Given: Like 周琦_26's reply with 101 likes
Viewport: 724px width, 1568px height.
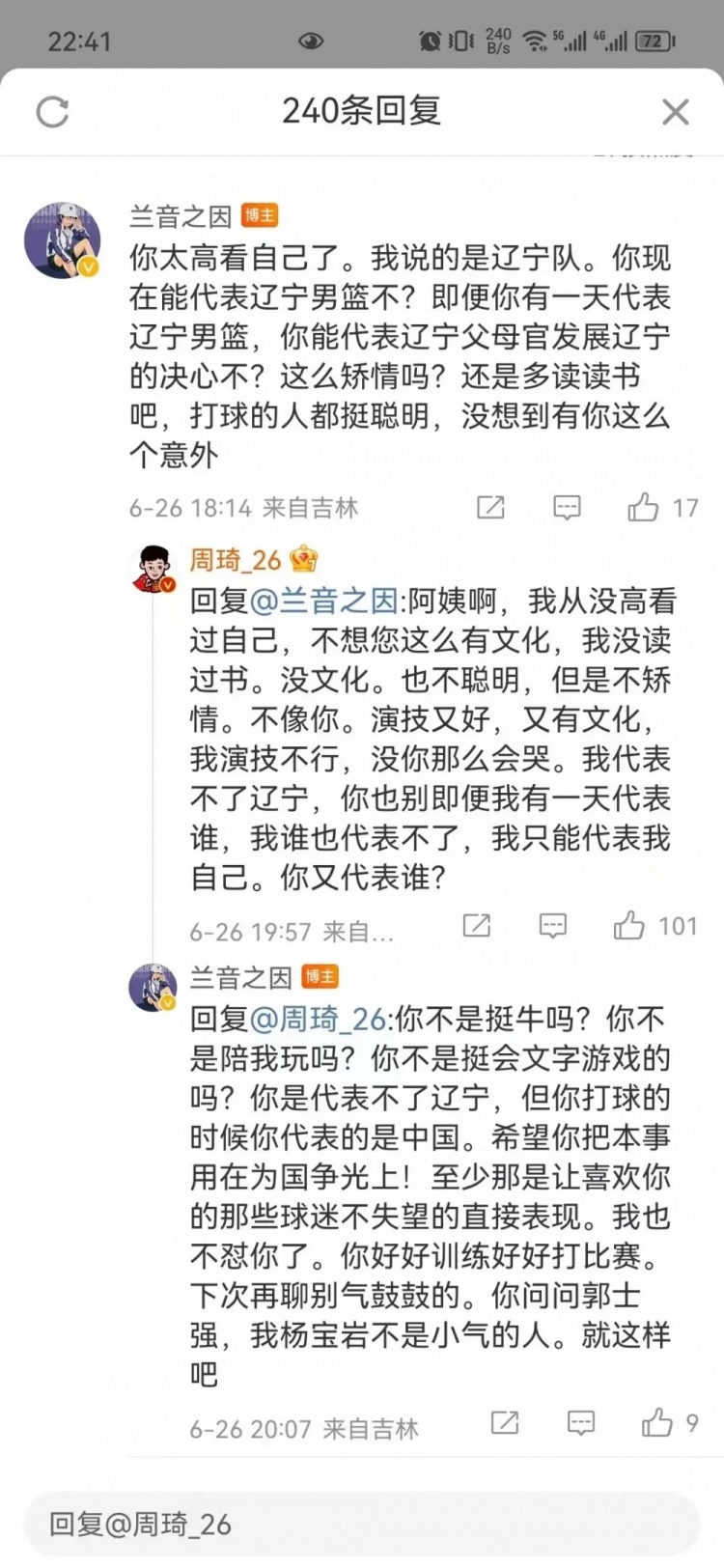Looking at the screenshot, I should click(x=629, y=926).
